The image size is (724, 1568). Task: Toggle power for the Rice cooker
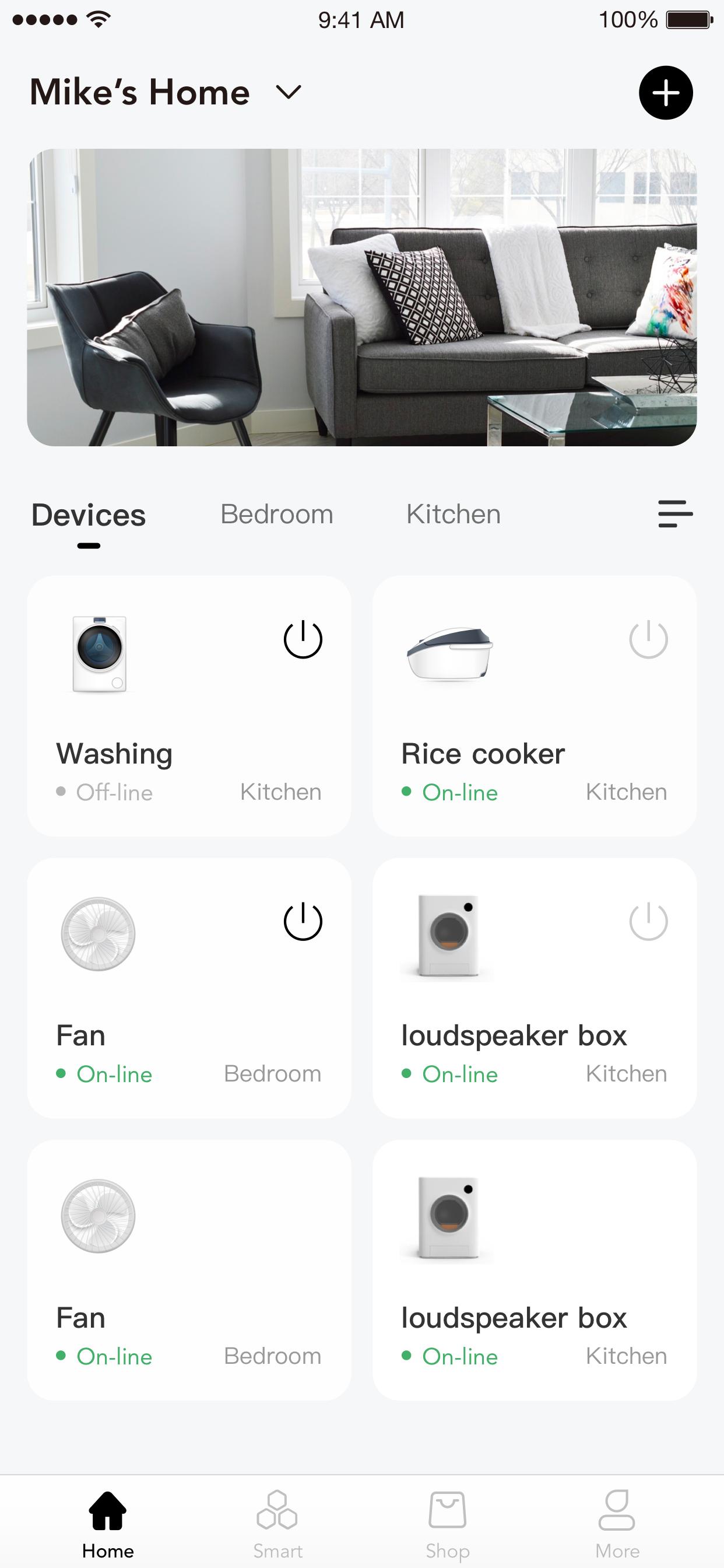click(648, 640)
